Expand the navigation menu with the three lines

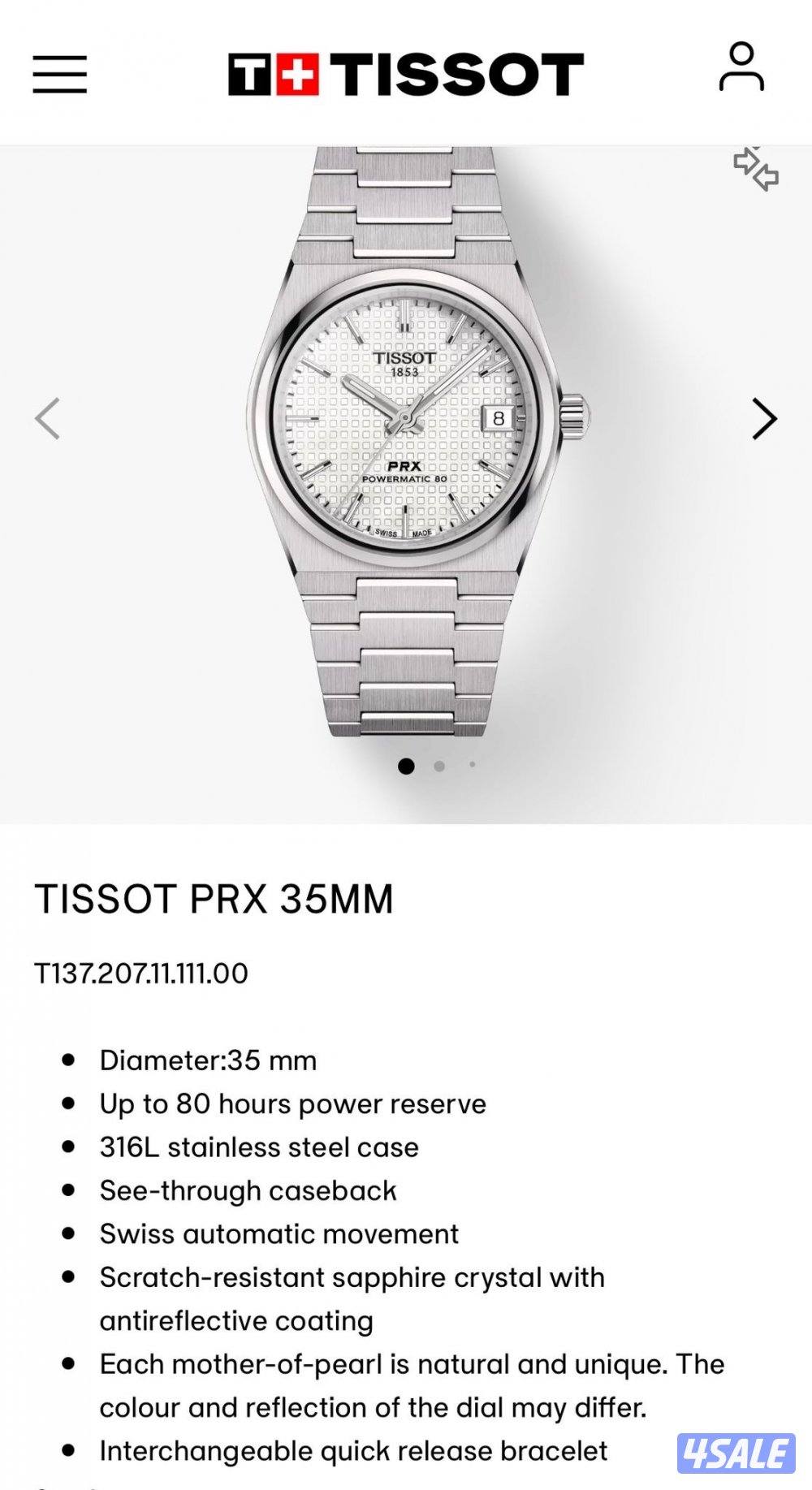(58, 73)
